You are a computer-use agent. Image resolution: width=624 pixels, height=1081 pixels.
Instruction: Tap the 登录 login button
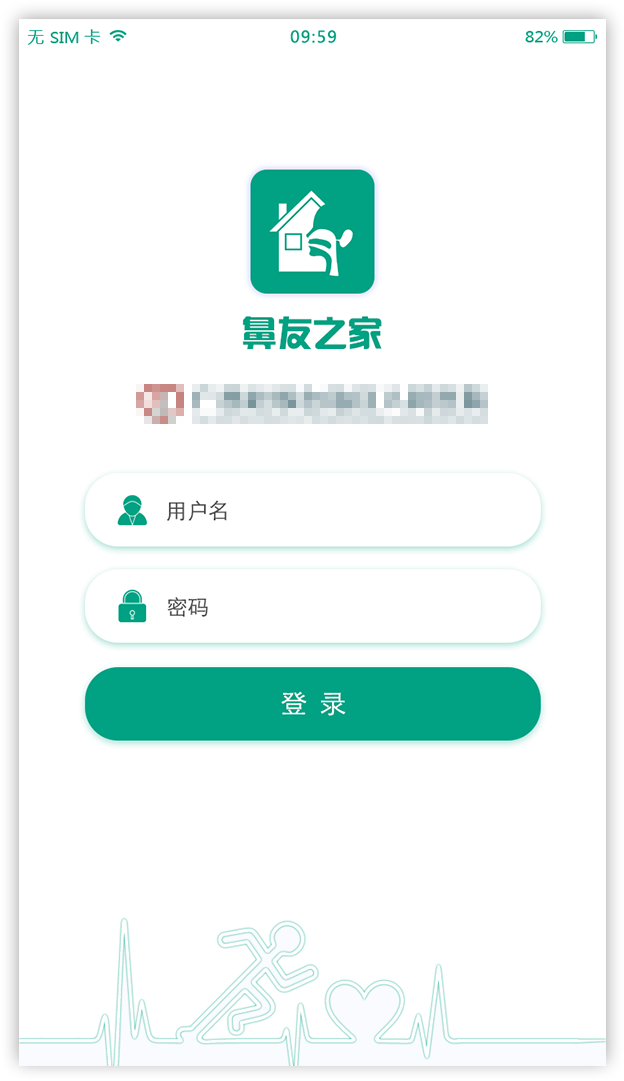pos(313,704)
